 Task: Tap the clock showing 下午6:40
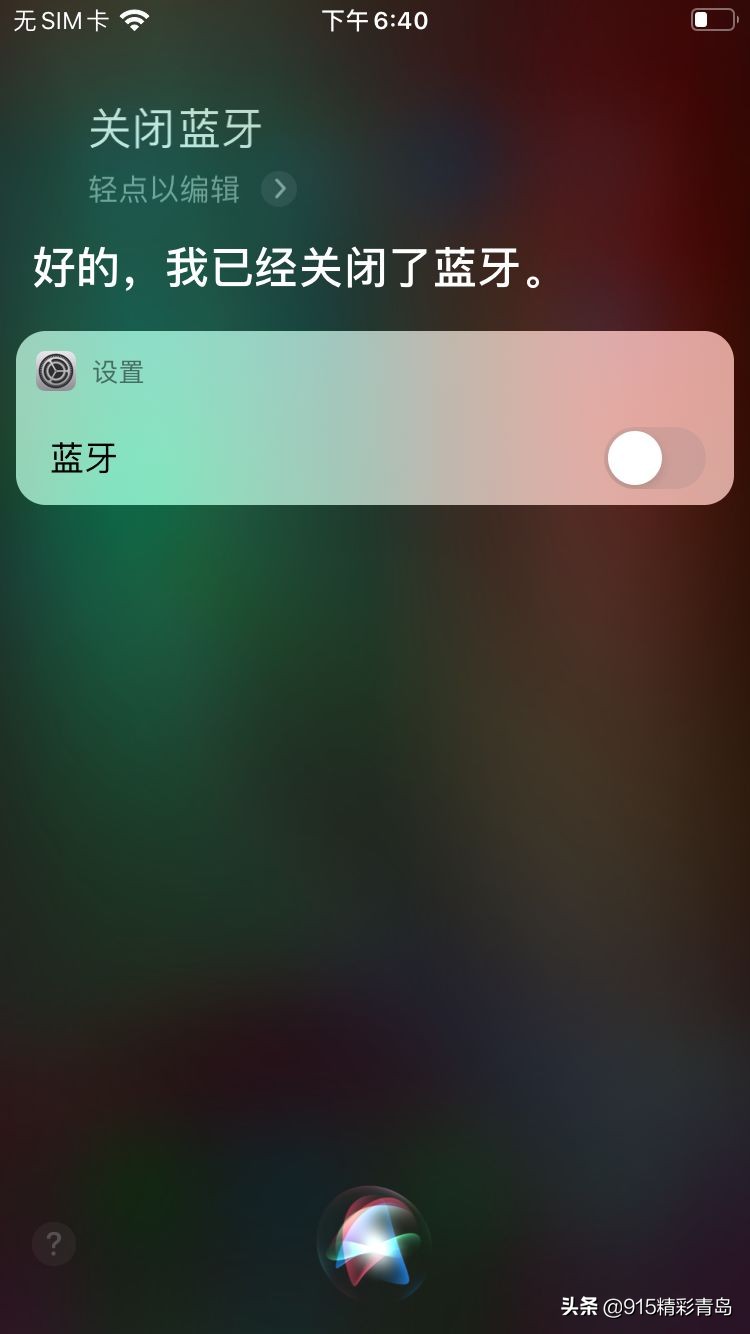point(374,20)
